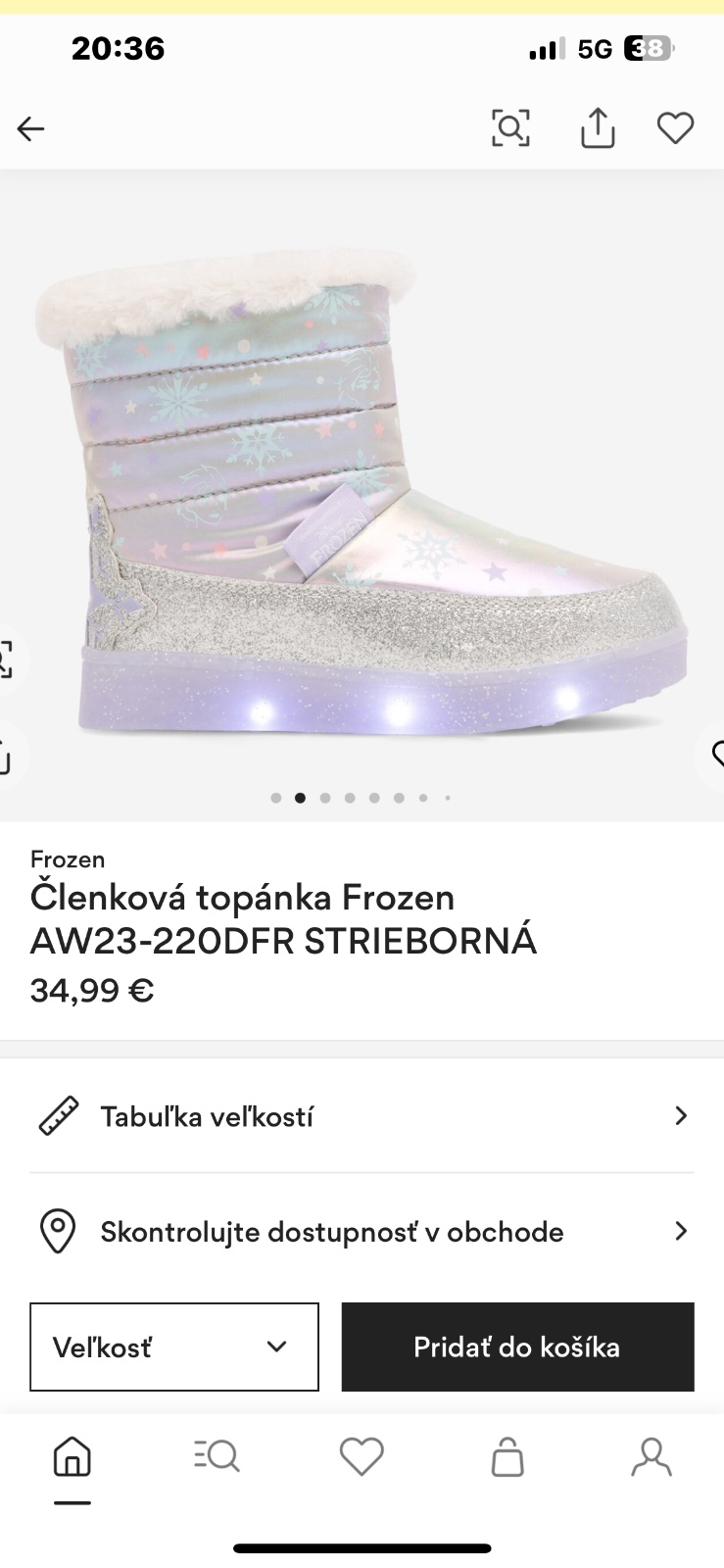Image resolution: width=724 pixels, height=1568 pixels.
Task: Switch to the home tab
Action: pyautogui.click(x=72, y=1457)
